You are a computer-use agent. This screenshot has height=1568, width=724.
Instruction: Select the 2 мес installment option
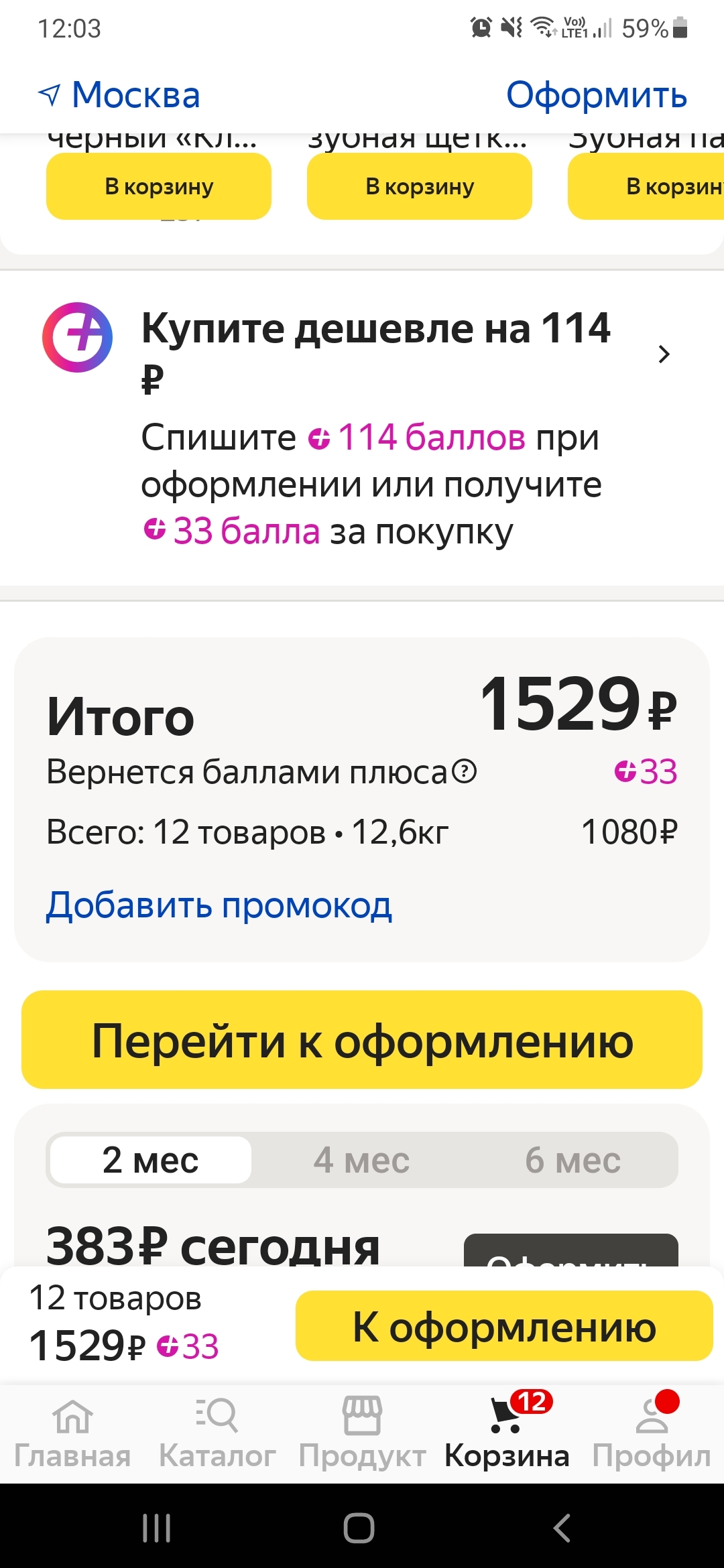151,1160
